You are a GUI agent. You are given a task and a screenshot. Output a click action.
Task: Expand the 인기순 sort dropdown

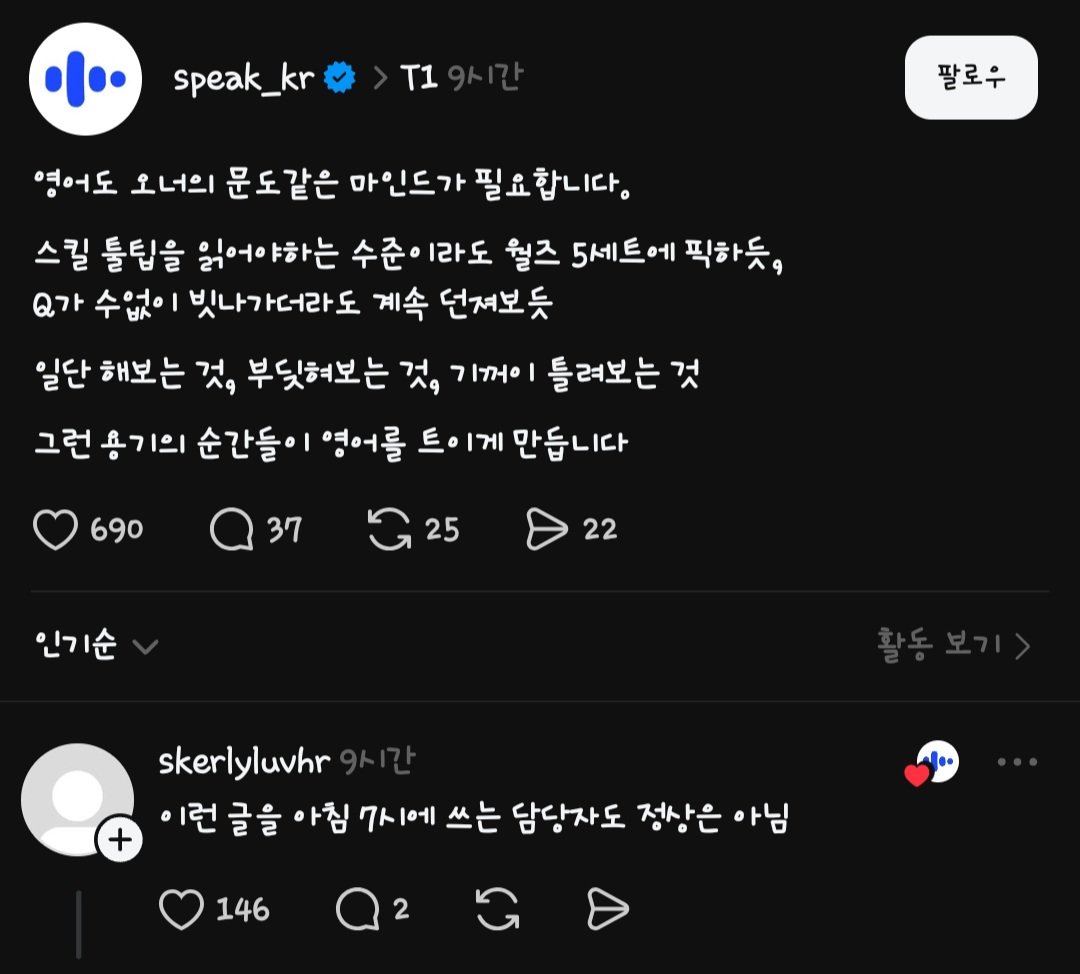pyautogui.click(x=95, y=646)
